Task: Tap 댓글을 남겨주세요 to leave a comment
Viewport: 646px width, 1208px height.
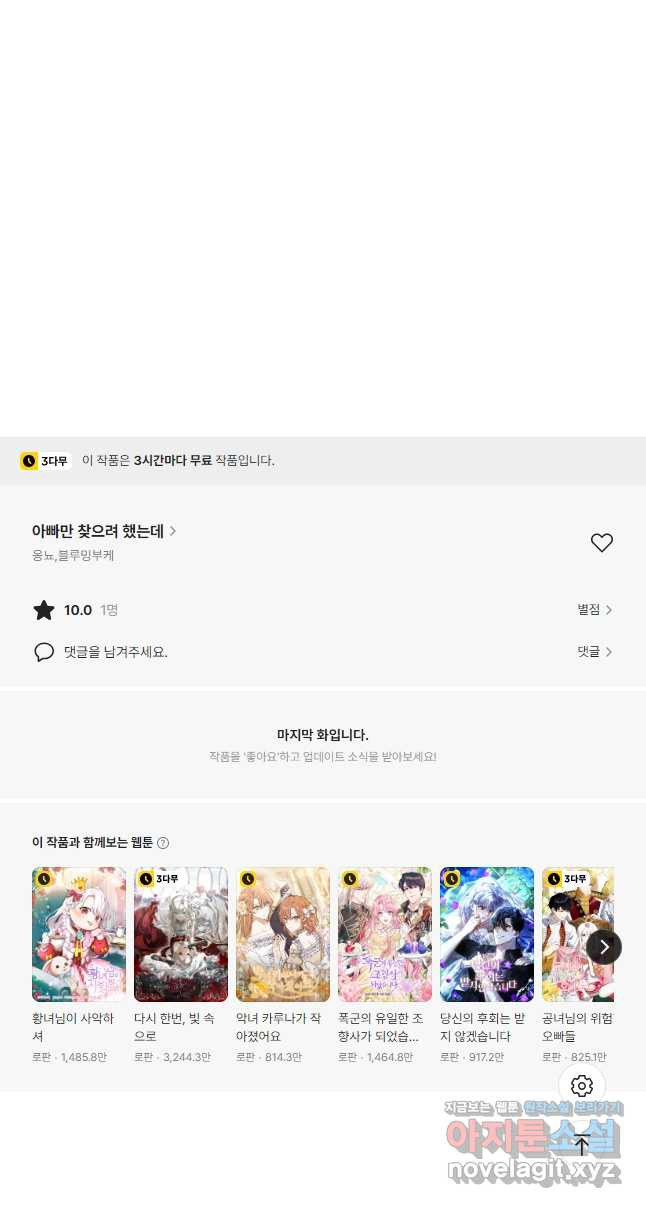Action: (x=115, y=652)
